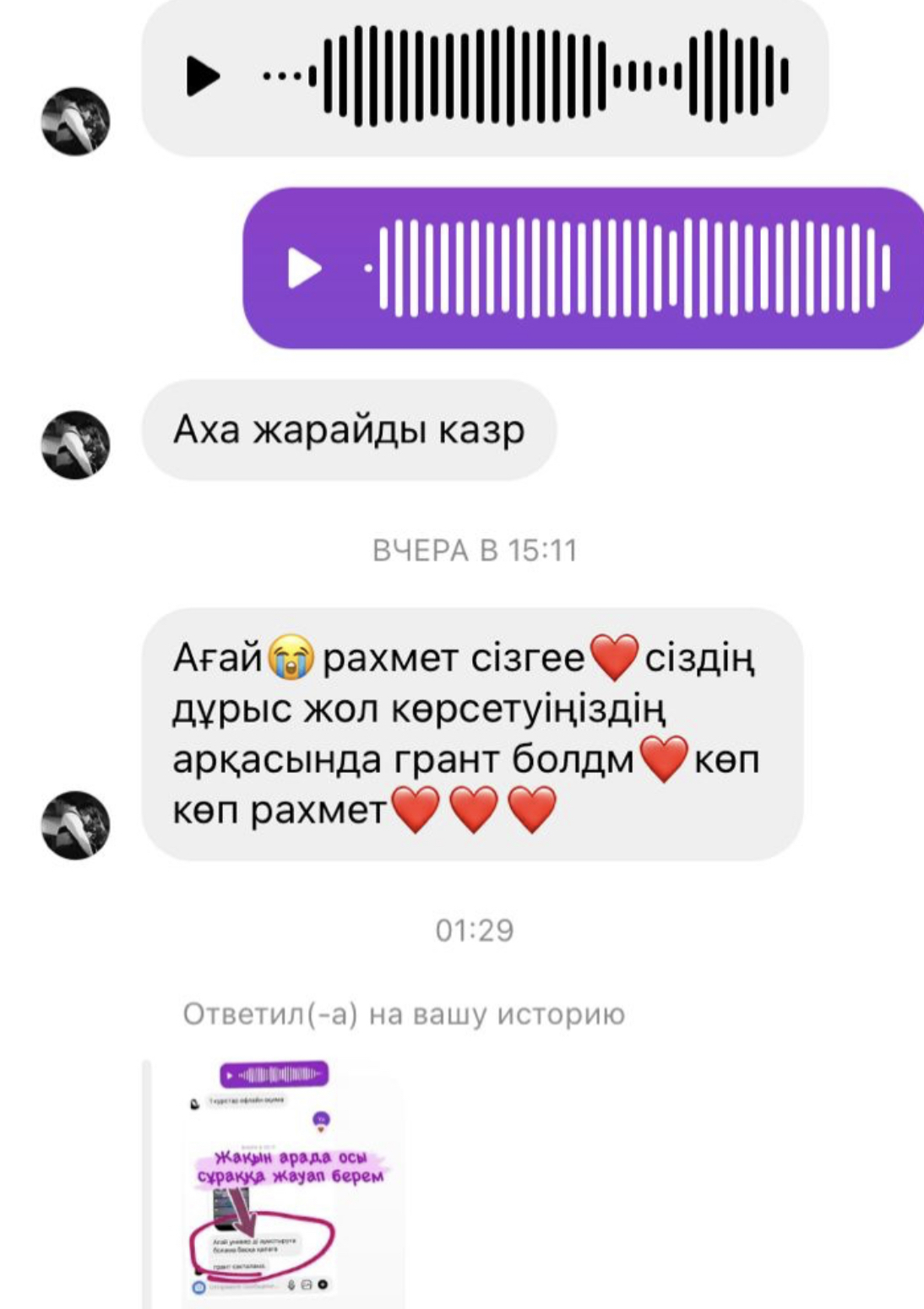924x1309 pixels.
Task: Play the received gray voice message
Action: pos(203,77)
